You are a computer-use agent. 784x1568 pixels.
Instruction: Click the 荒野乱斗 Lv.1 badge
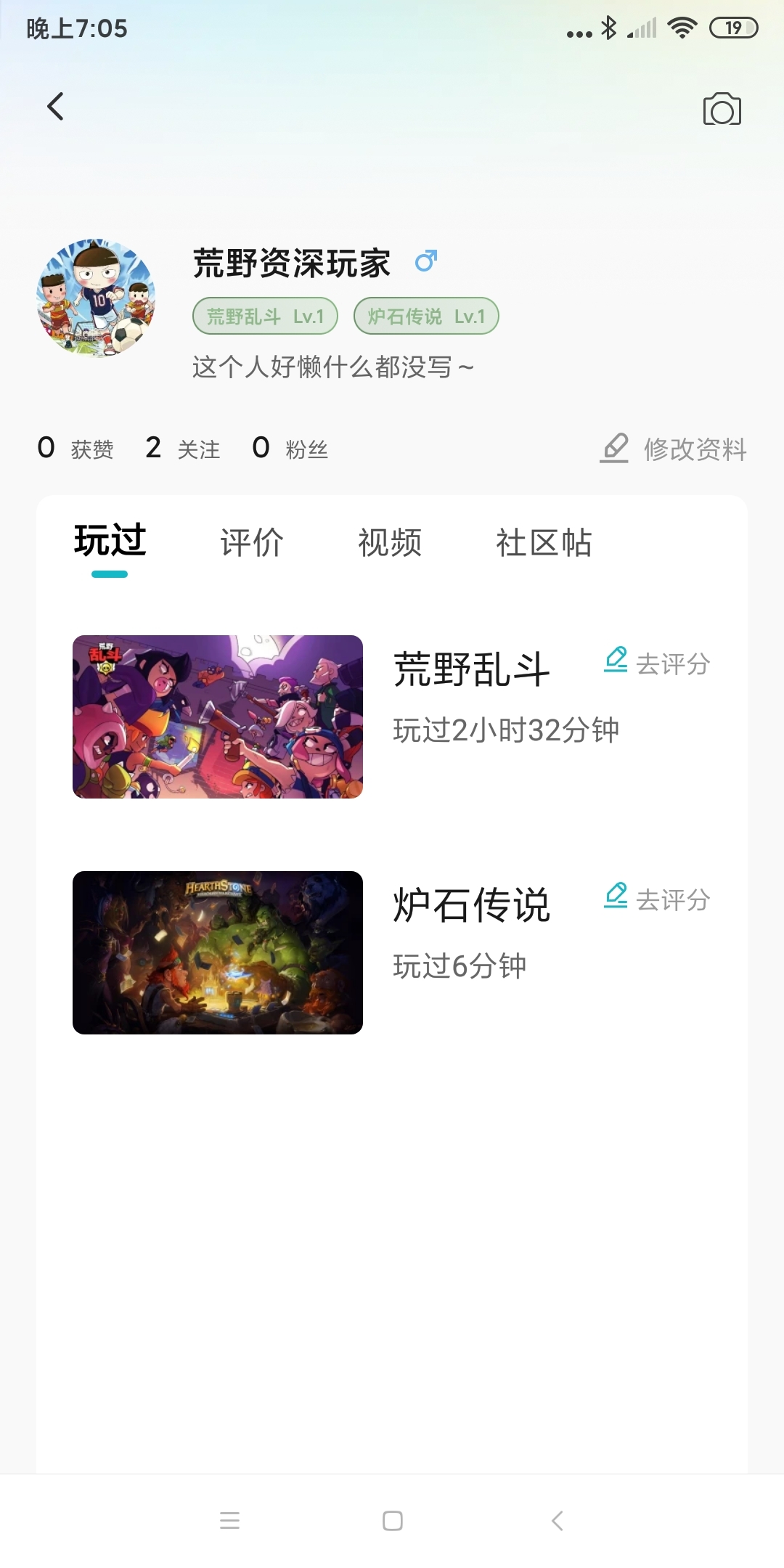[264, 316]
